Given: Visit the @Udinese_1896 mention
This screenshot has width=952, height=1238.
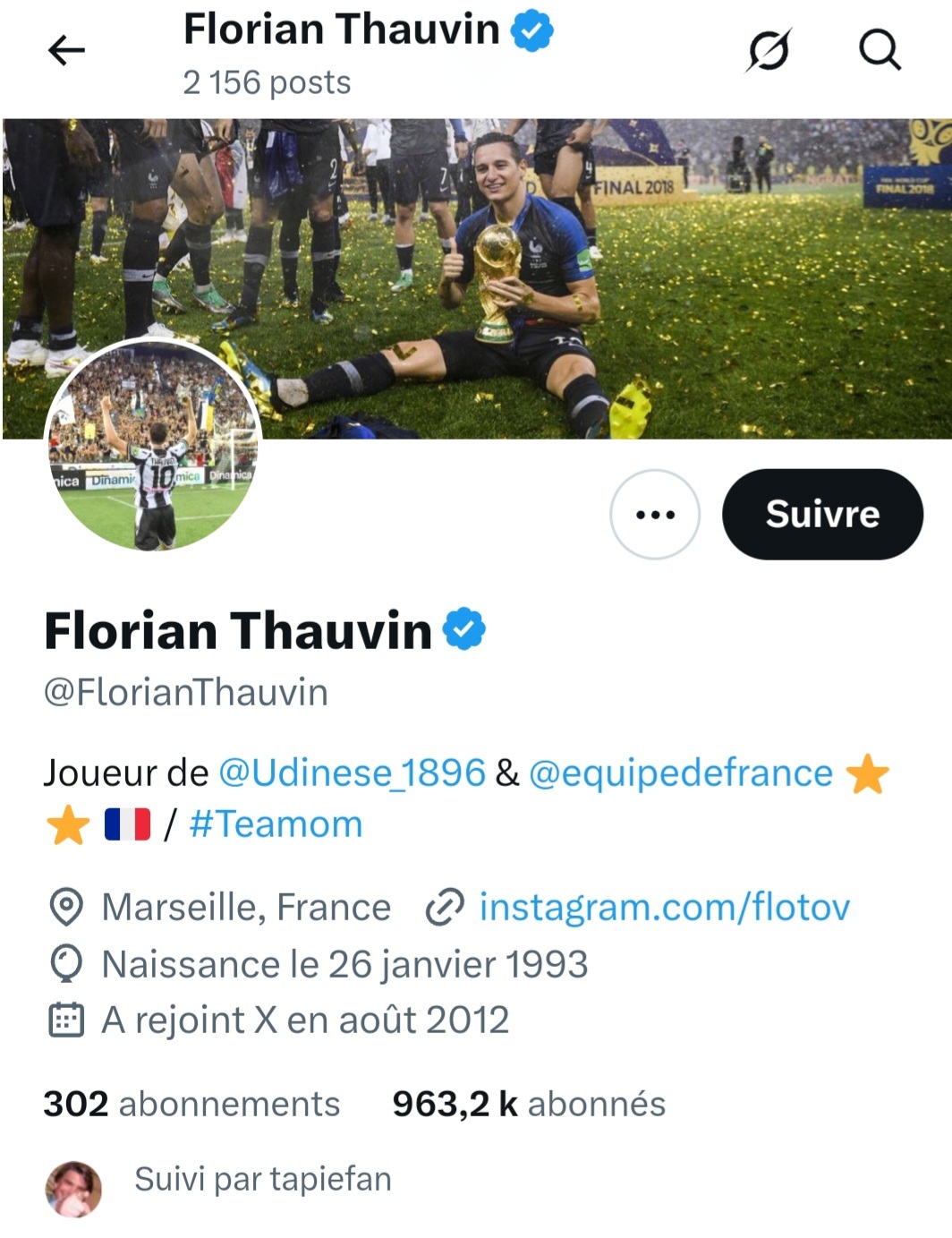Looking at the screenshot, I should coord(352,773).
